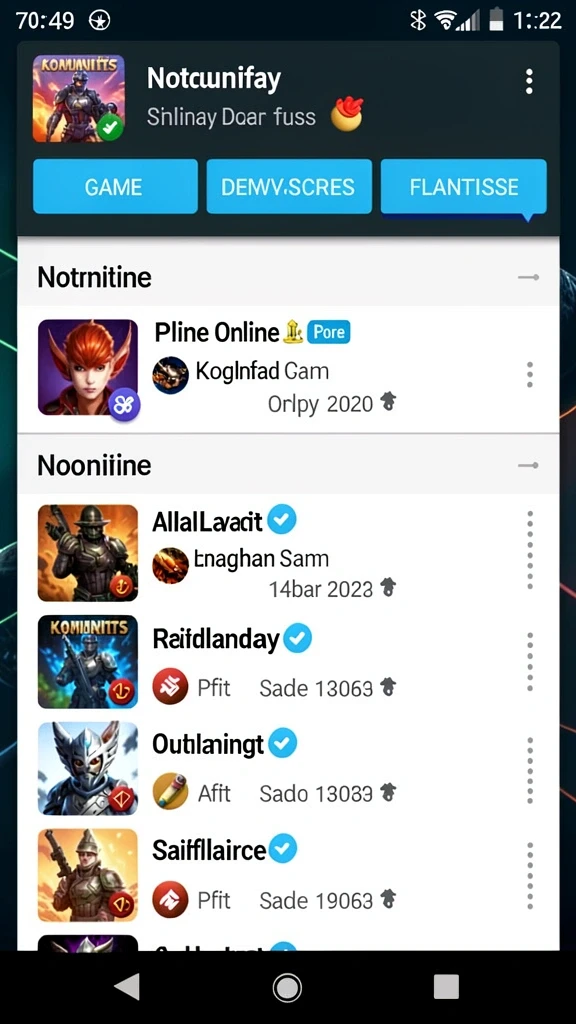Open more options for Pline Online
This screenshot has height=1024, width=576.
pos(530,375)
